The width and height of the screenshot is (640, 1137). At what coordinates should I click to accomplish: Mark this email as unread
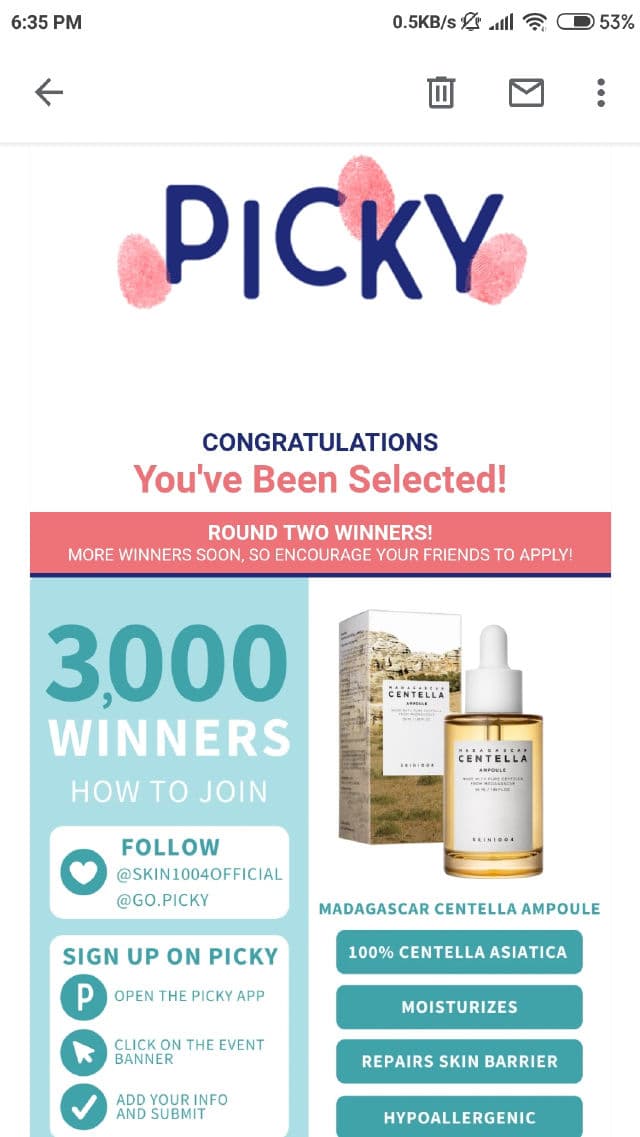coord(526,93)
